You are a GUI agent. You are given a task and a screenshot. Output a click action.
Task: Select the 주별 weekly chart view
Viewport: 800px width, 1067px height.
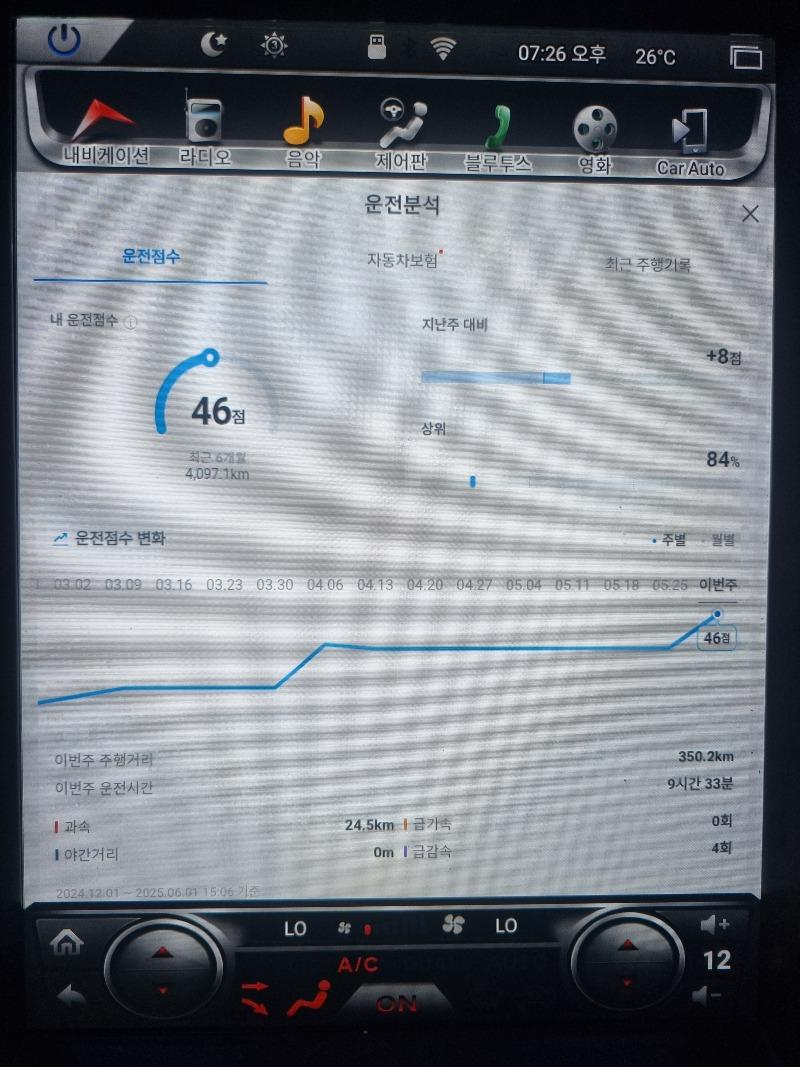[x=671, y=540]
